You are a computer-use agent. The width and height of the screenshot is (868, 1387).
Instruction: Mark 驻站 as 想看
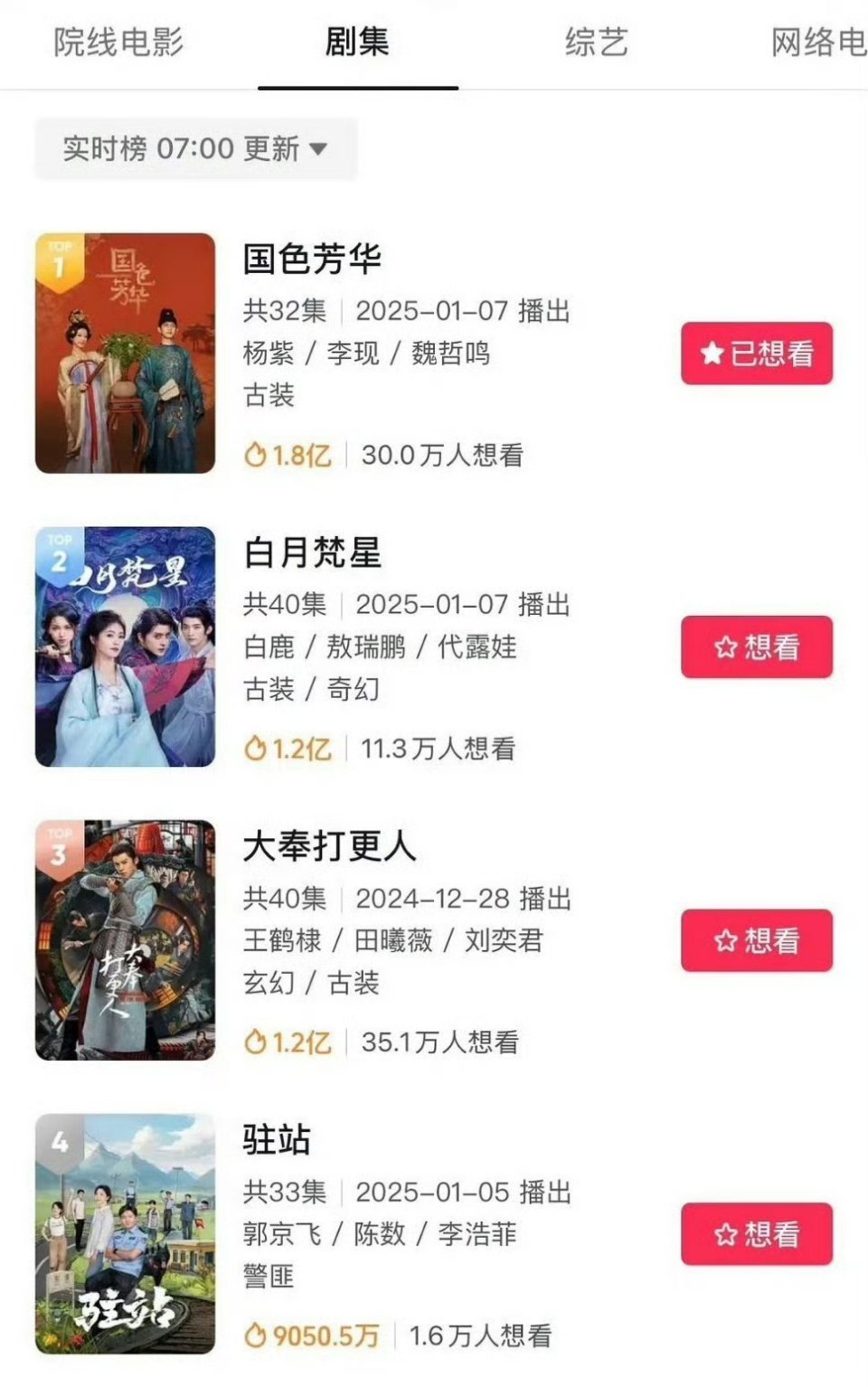click(756, 1233)
